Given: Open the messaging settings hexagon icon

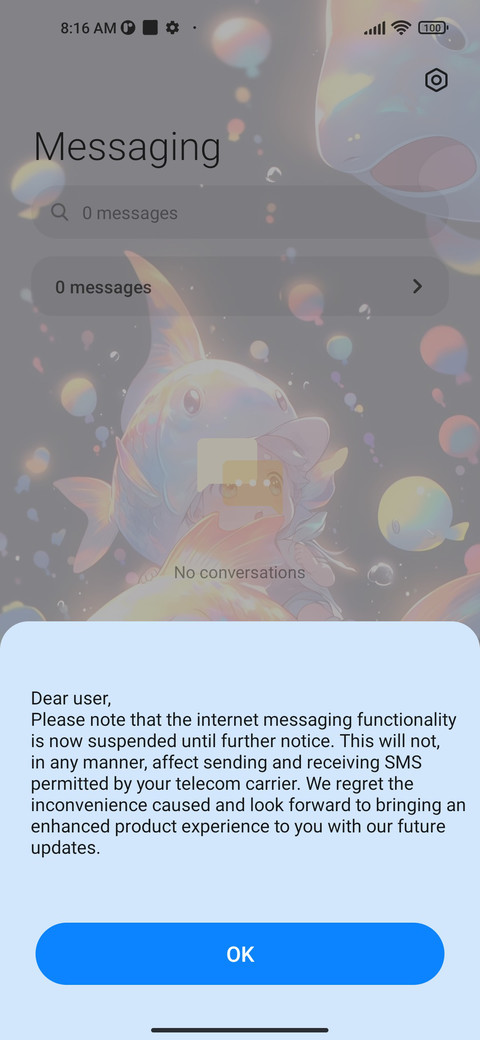Looking at the screenshot, I should [x=436, y=80].
